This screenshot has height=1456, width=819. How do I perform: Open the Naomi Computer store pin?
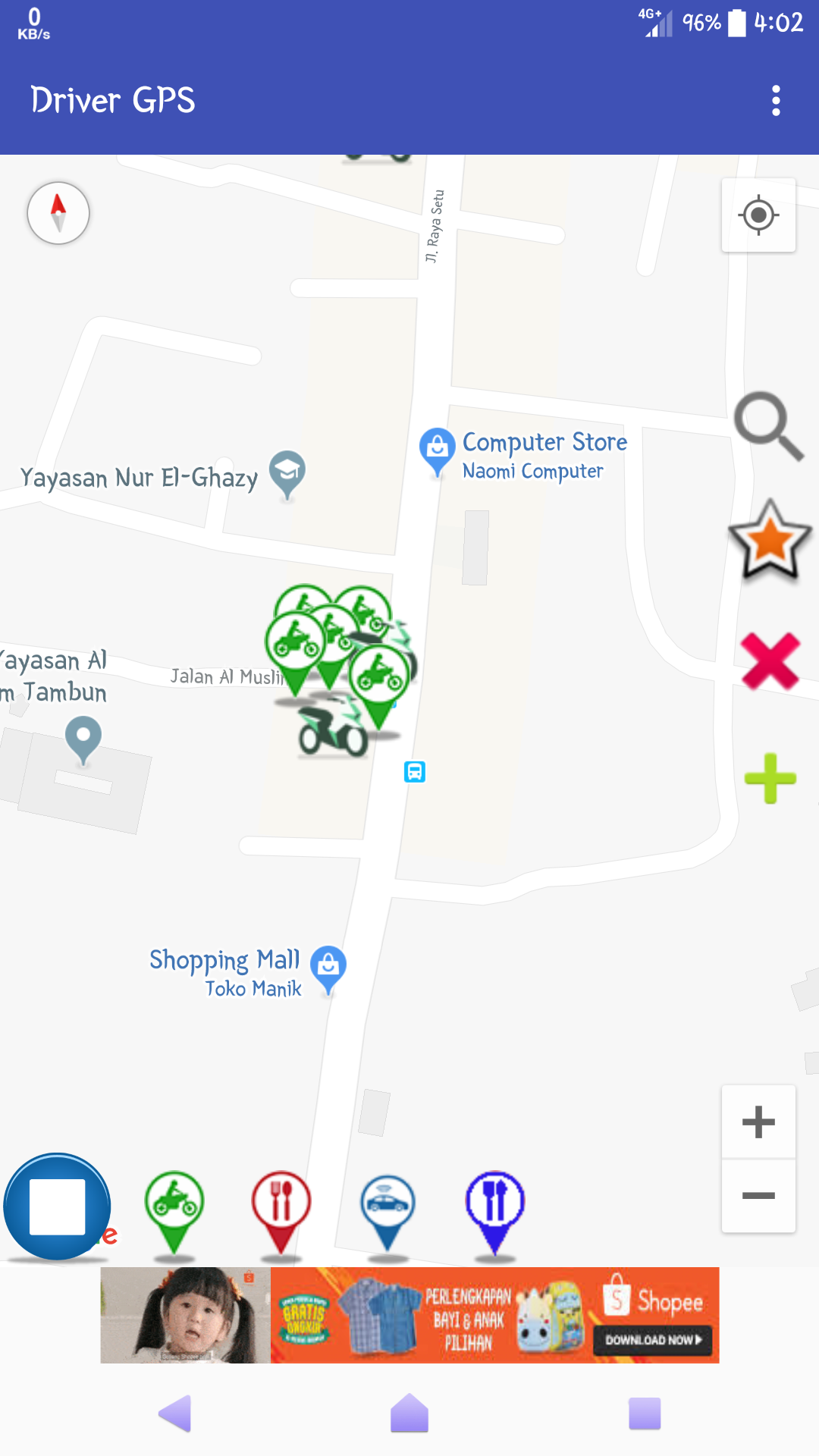[437, 449]
